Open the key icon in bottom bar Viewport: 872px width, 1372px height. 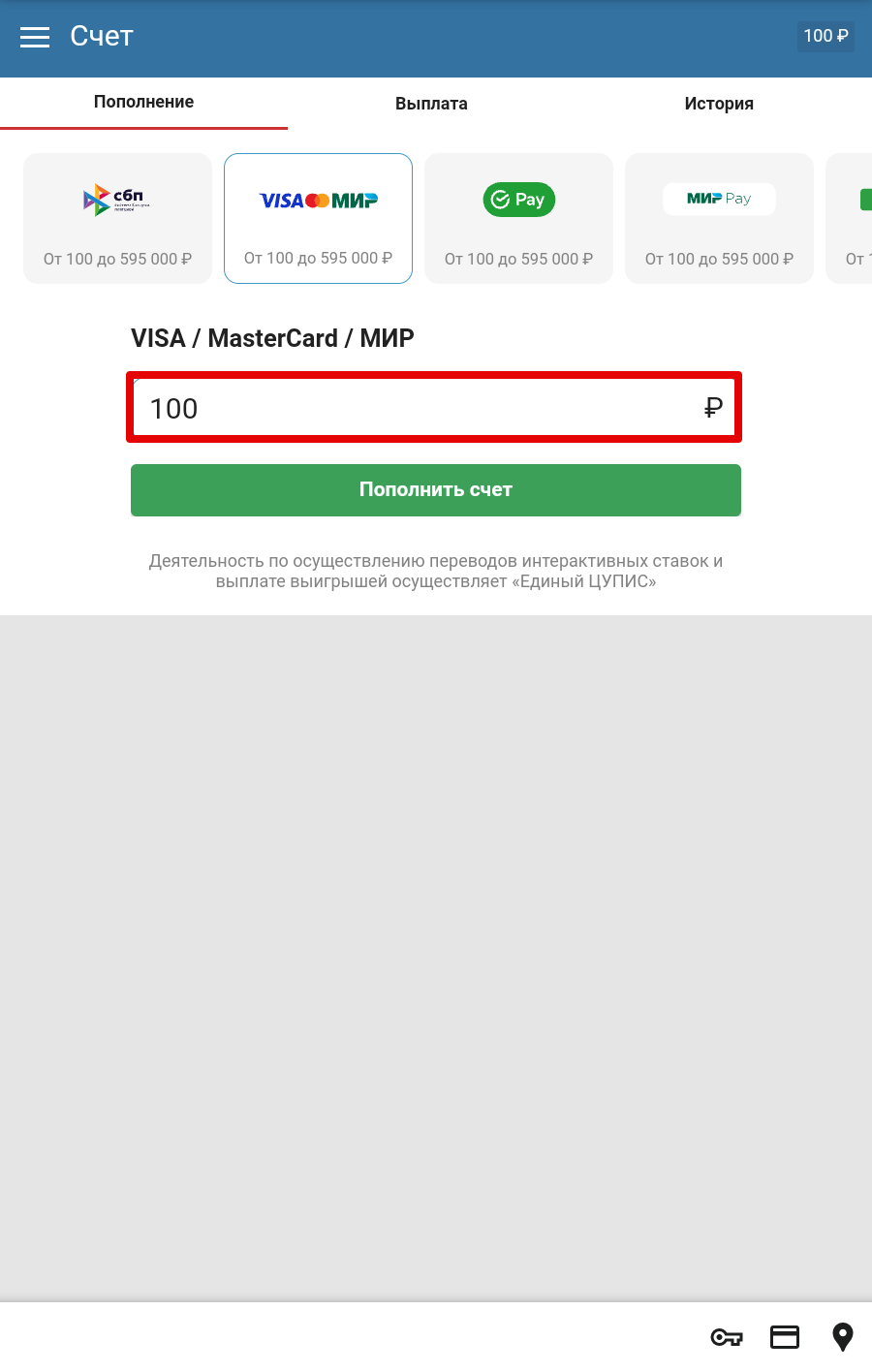726,1337
